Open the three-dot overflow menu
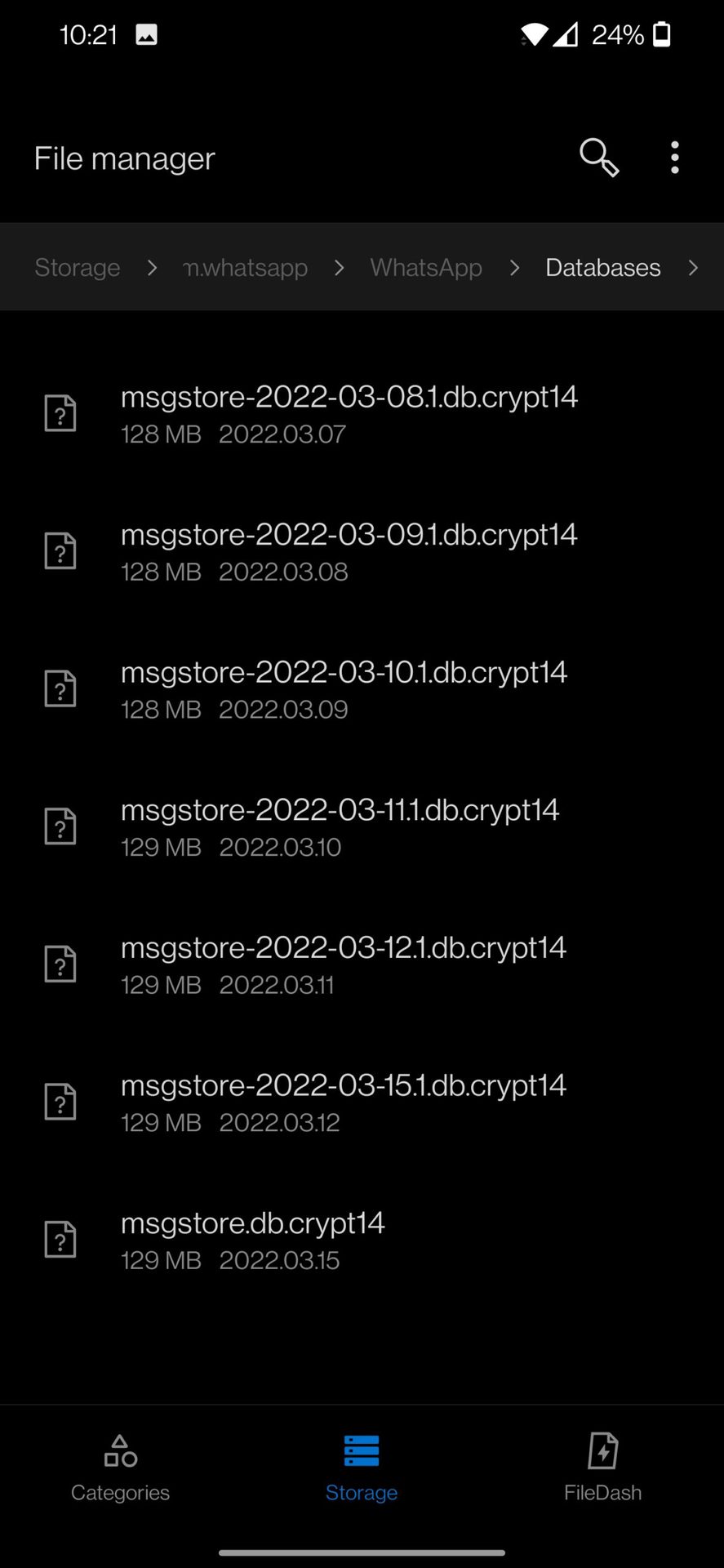The width and height of the screenshot is (724, 1568). click(674, 157)
